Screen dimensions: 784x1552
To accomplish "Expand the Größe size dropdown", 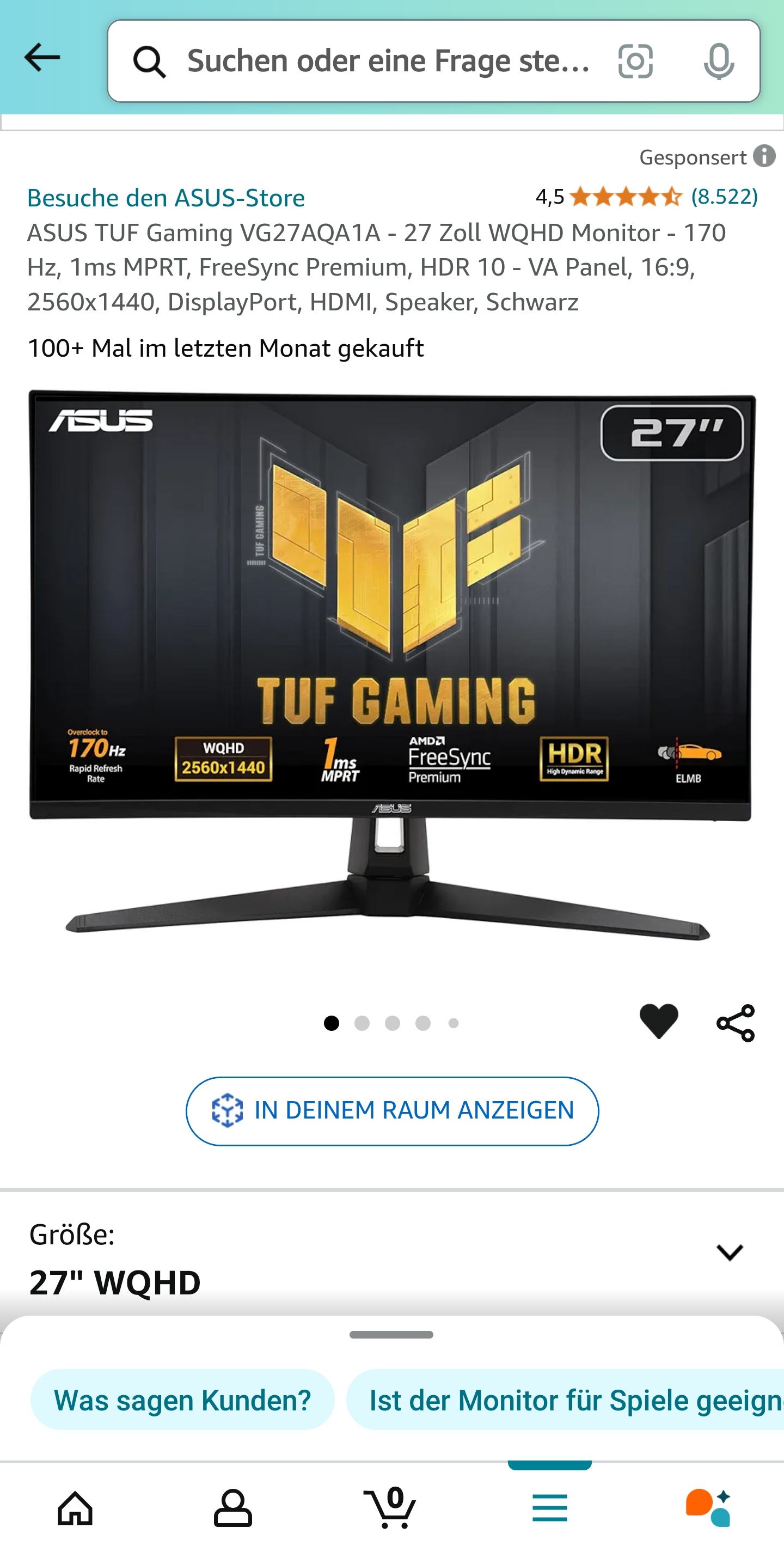I will [x=729, y=1252].
